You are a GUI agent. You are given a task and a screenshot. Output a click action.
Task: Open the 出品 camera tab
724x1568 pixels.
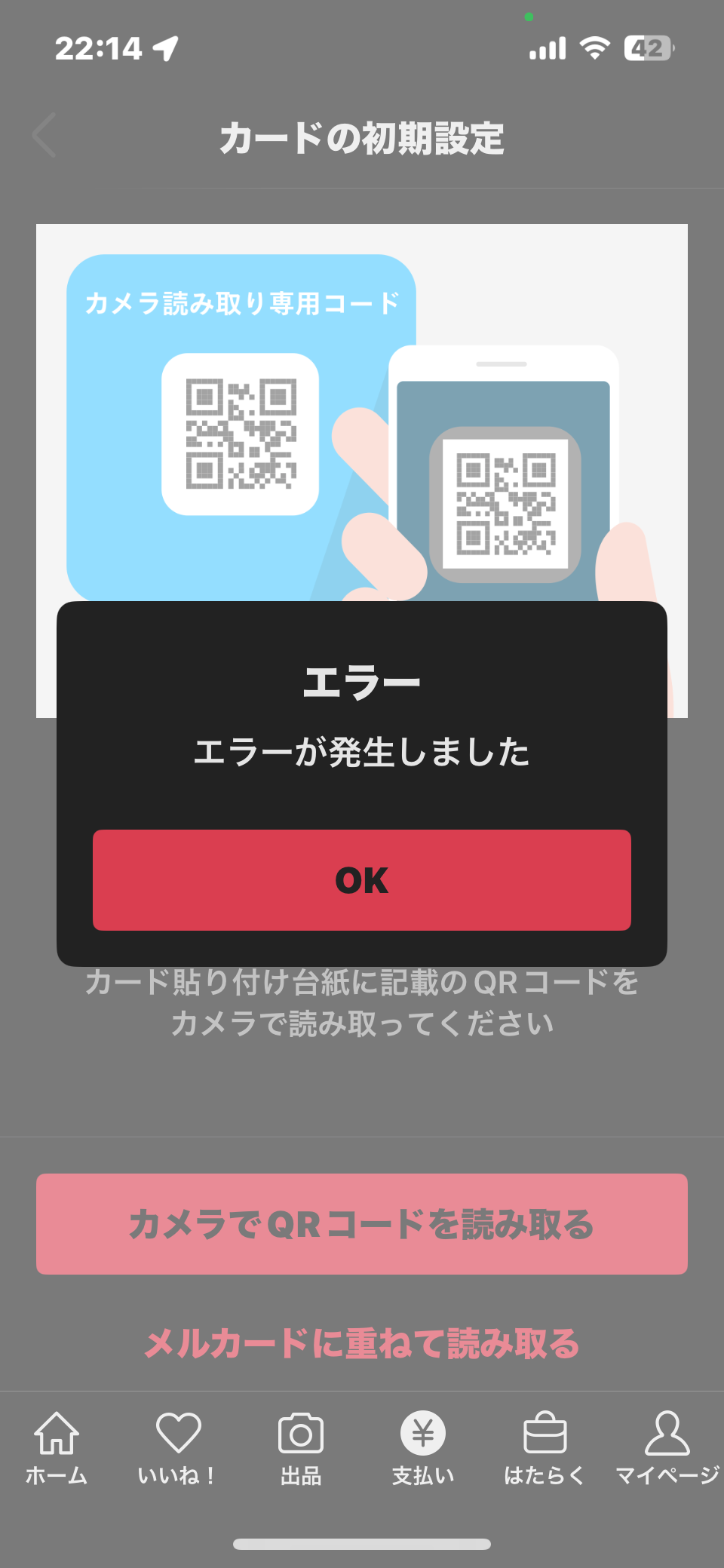[300, 1448]
